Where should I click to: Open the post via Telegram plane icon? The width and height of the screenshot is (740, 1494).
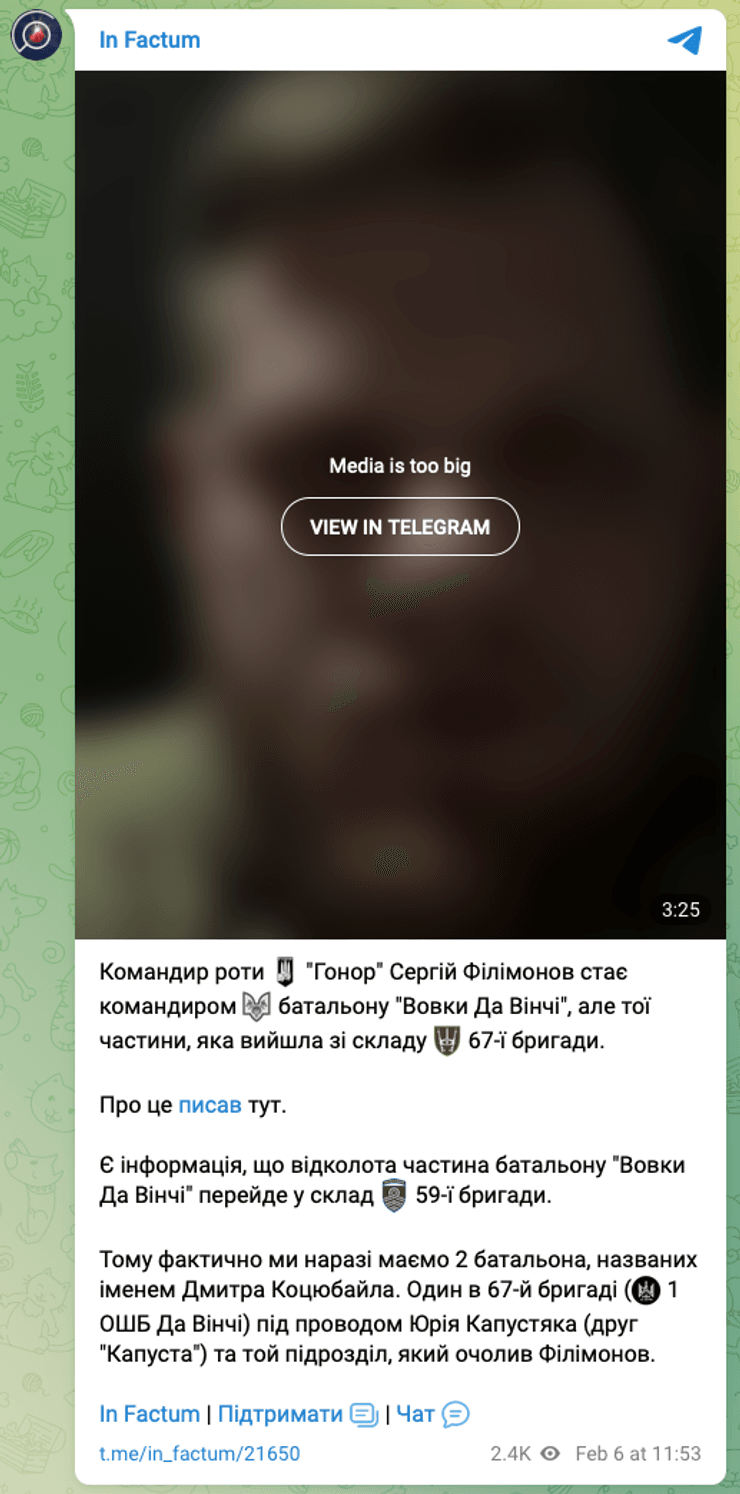click(684, 40)
